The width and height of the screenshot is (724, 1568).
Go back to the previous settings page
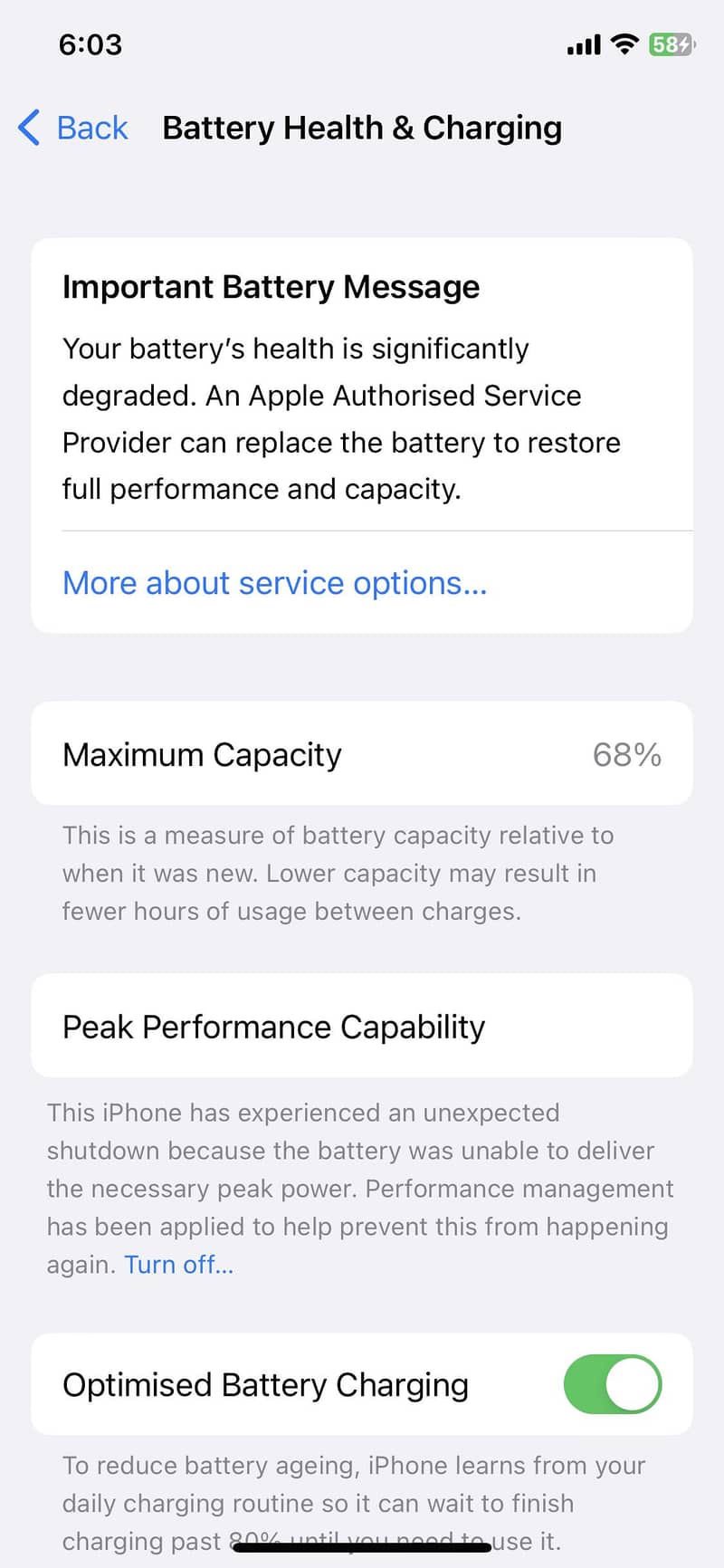point(73,128)
